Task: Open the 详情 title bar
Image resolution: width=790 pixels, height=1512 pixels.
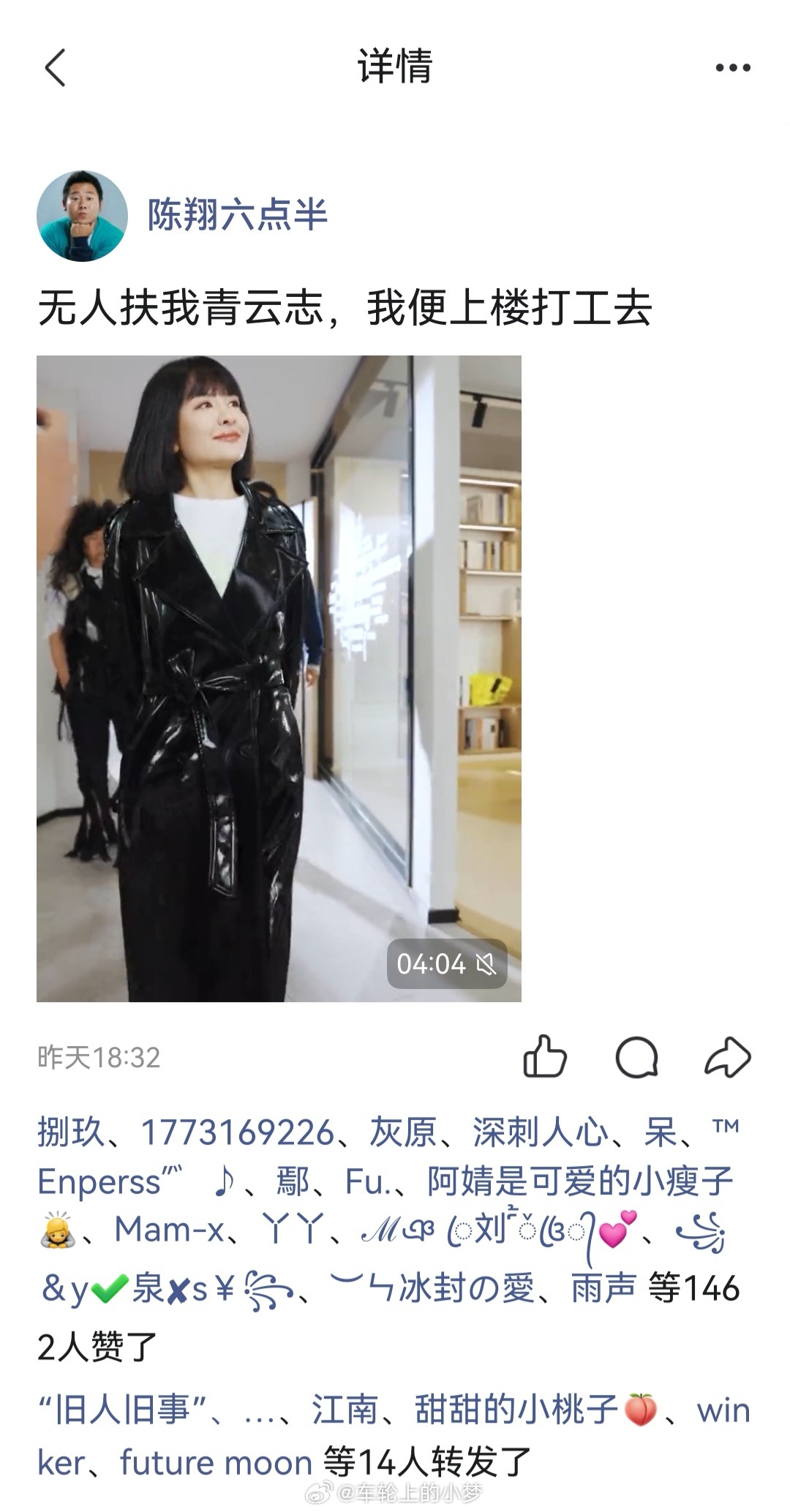Action: [395, 67]
